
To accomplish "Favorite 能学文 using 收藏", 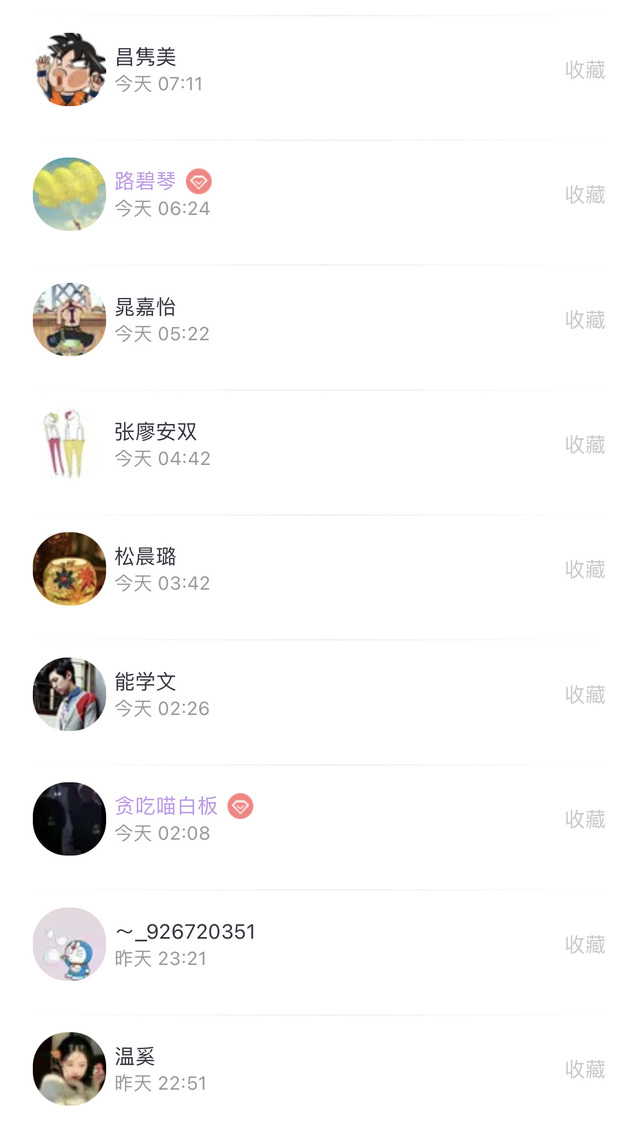I will click(x=585, y=695).
